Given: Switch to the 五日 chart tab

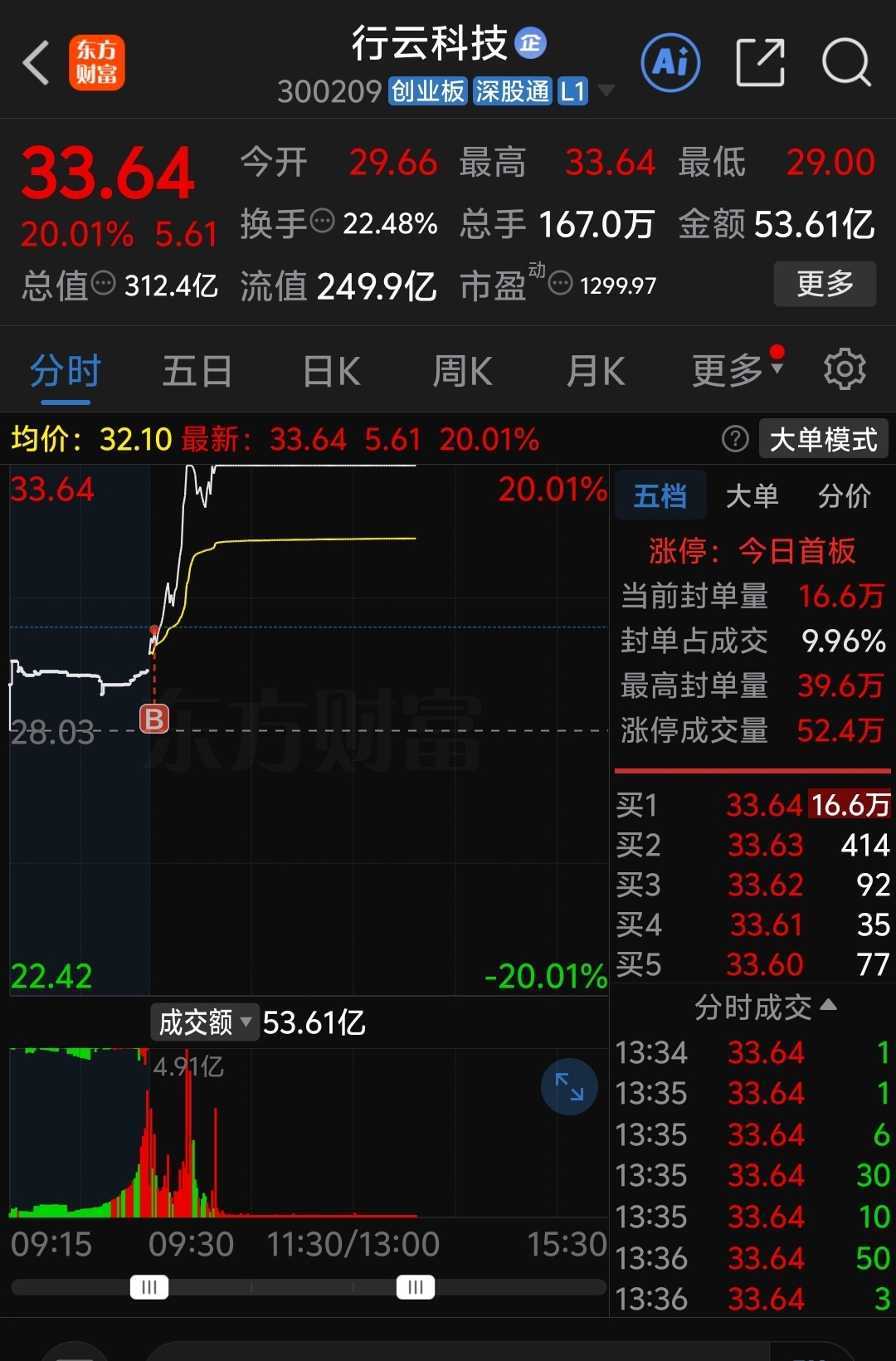Looking at the screenshot, I should click(x=197, y=371).
